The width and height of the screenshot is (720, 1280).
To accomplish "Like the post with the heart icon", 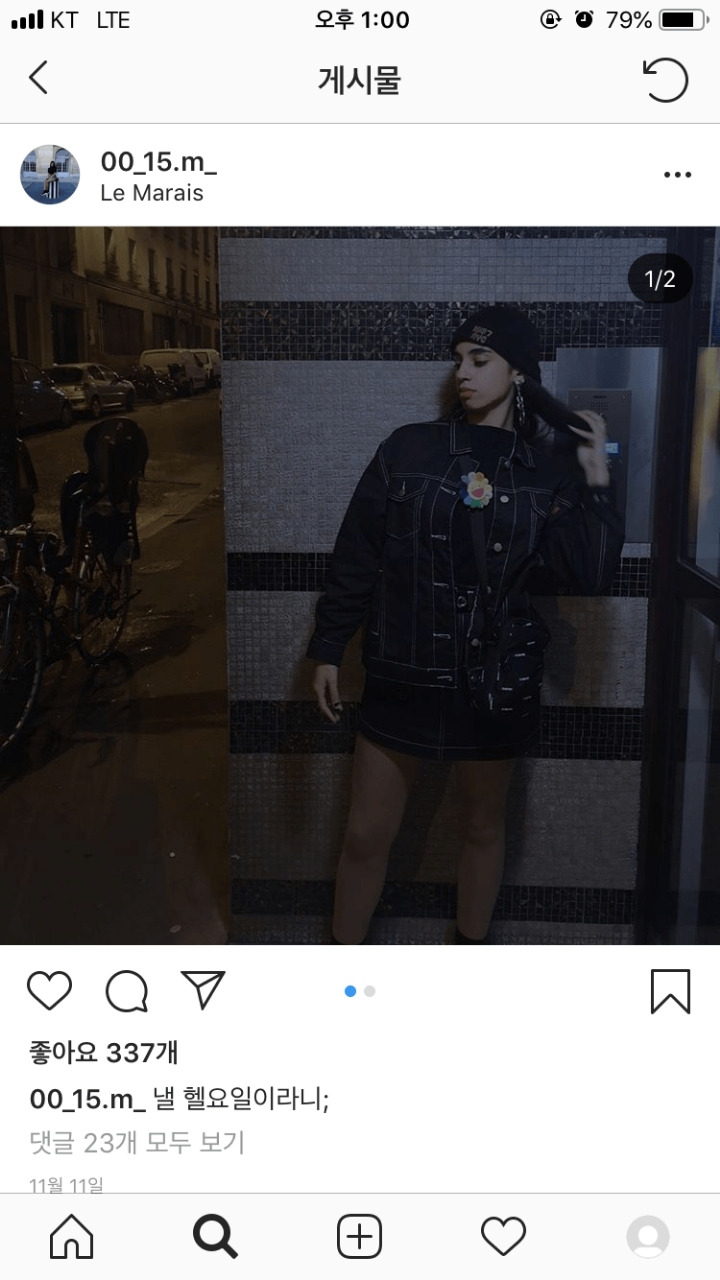I will point(49,991).
